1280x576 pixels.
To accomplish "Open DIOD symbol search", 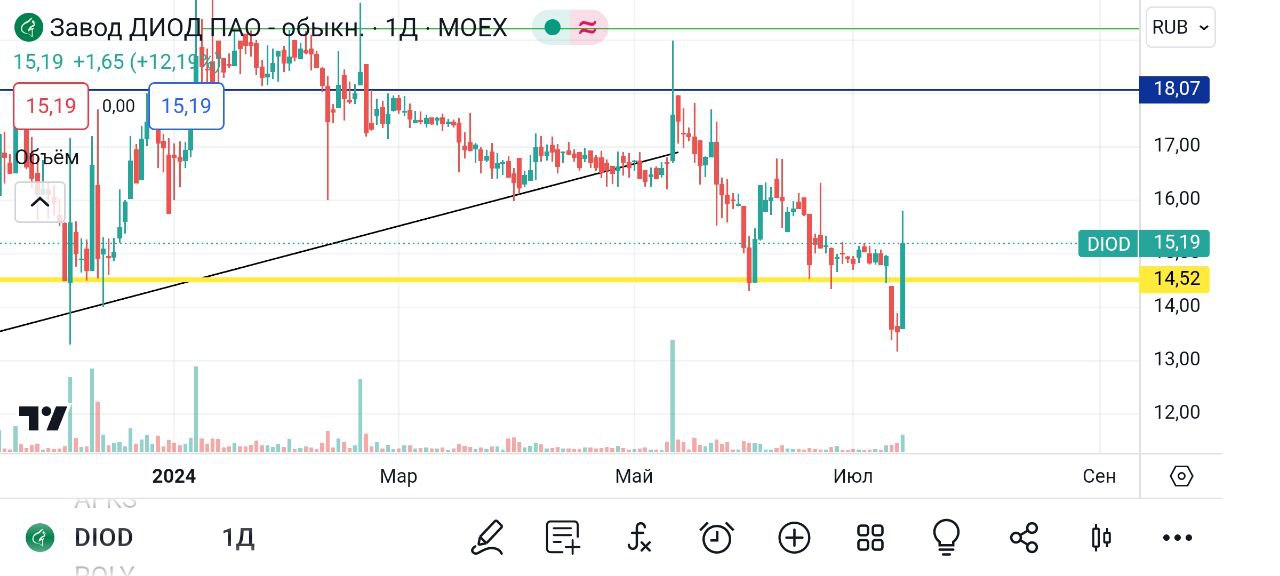I will pos(103,538).
